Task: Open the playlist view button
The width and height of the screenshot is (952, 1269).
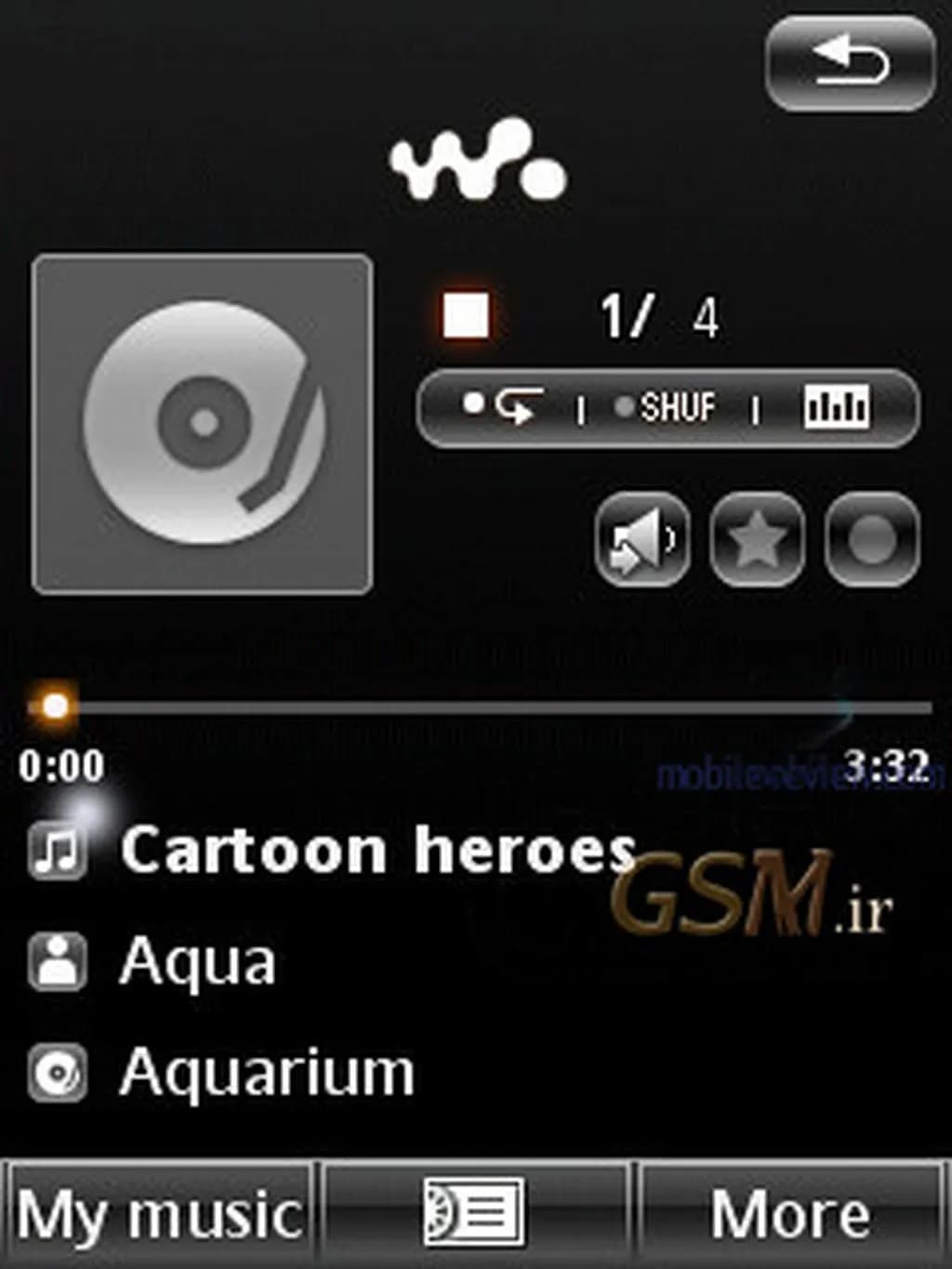Action: (x=475, y=1212)
